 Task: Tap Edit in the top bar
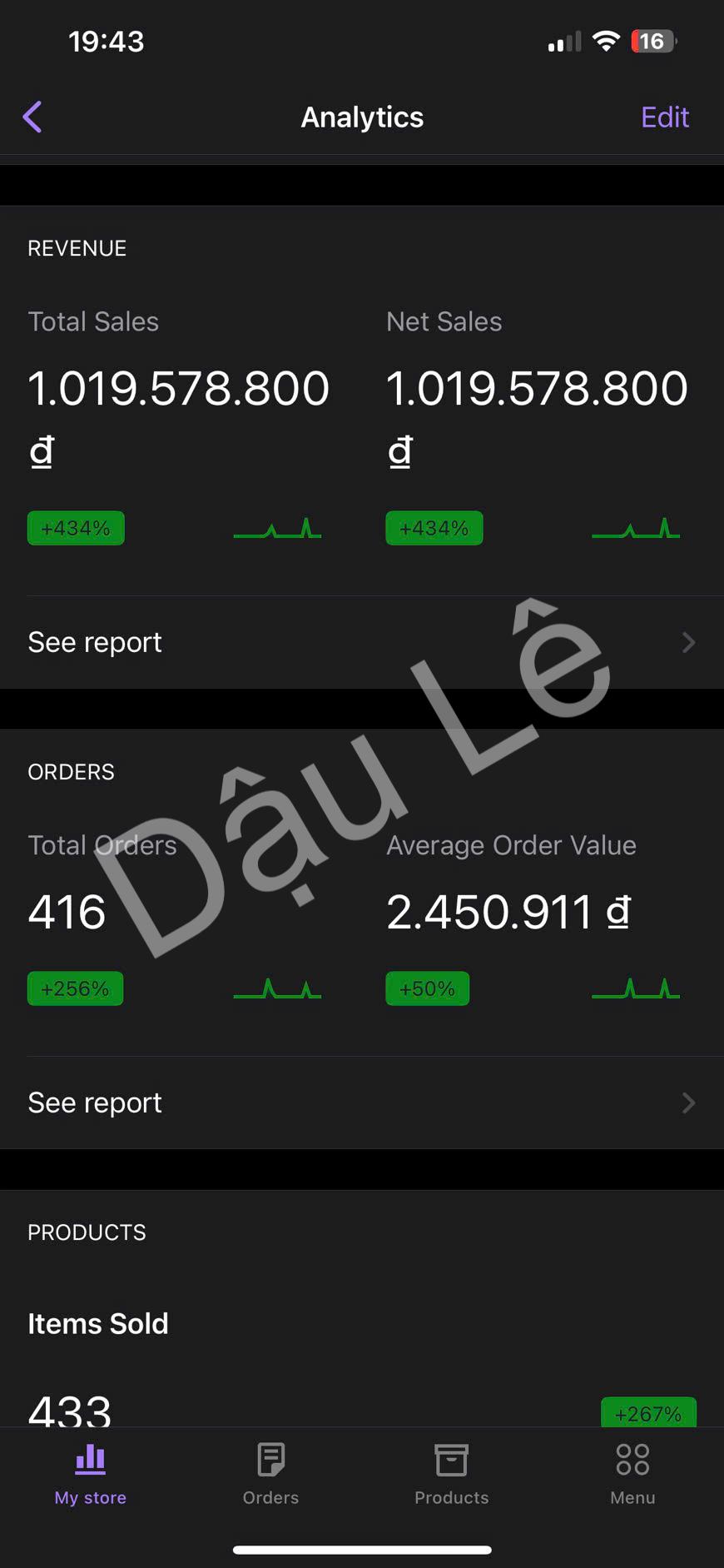tap(664, 117)
